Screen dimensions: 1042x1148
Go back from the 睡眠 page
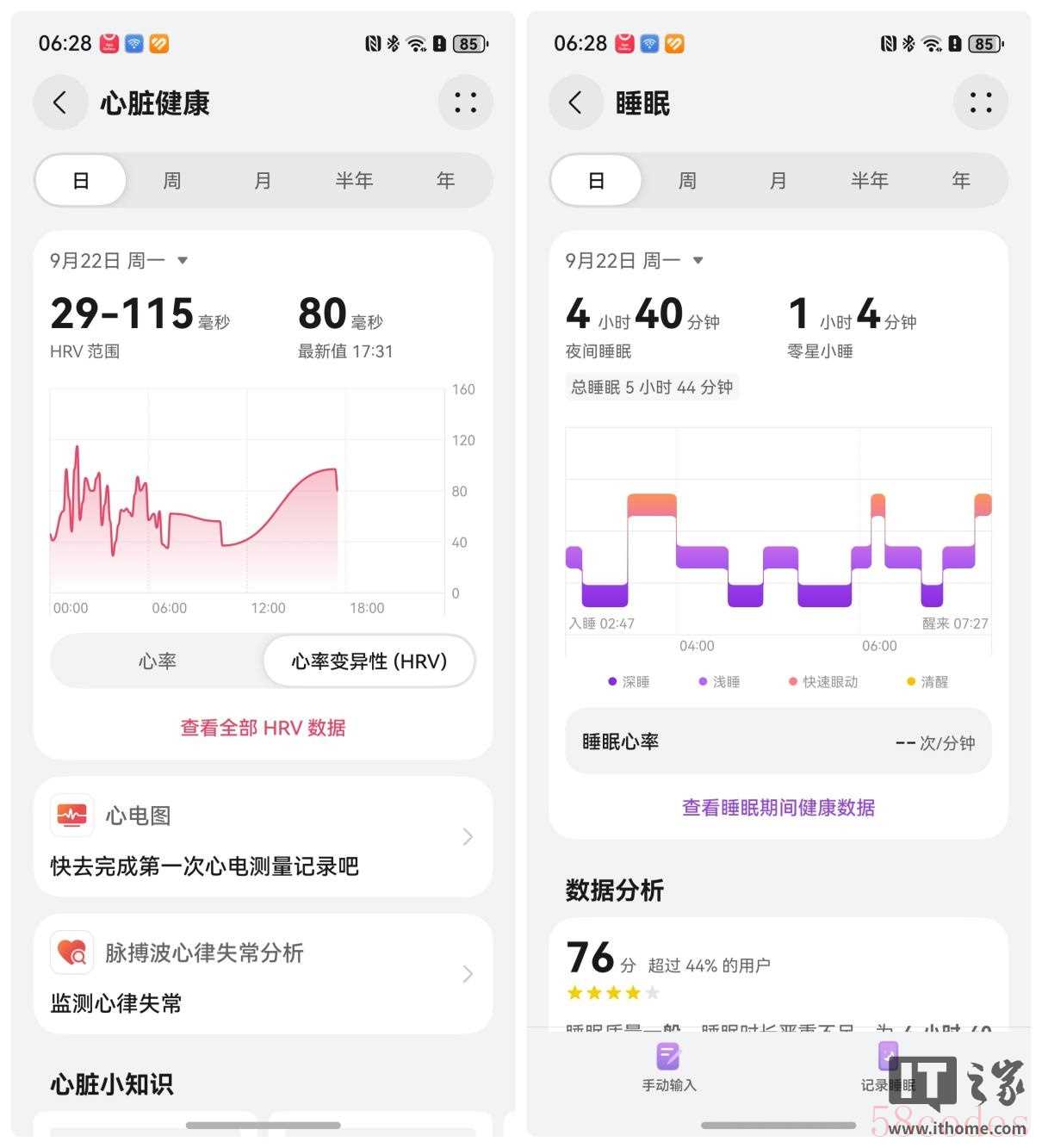pyautogui.click(x=575, y=103)
